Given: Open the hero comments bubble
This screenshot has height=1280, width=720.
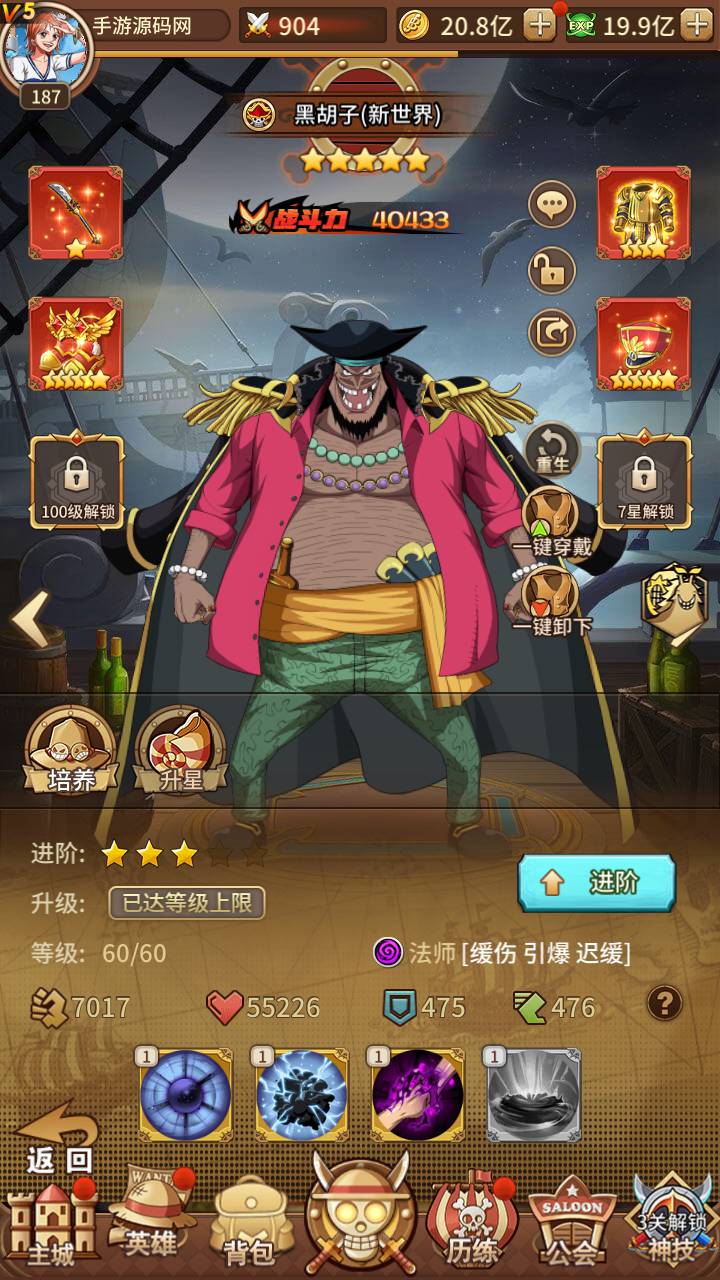Looking at the screenshot, I should tap(552, 206).
